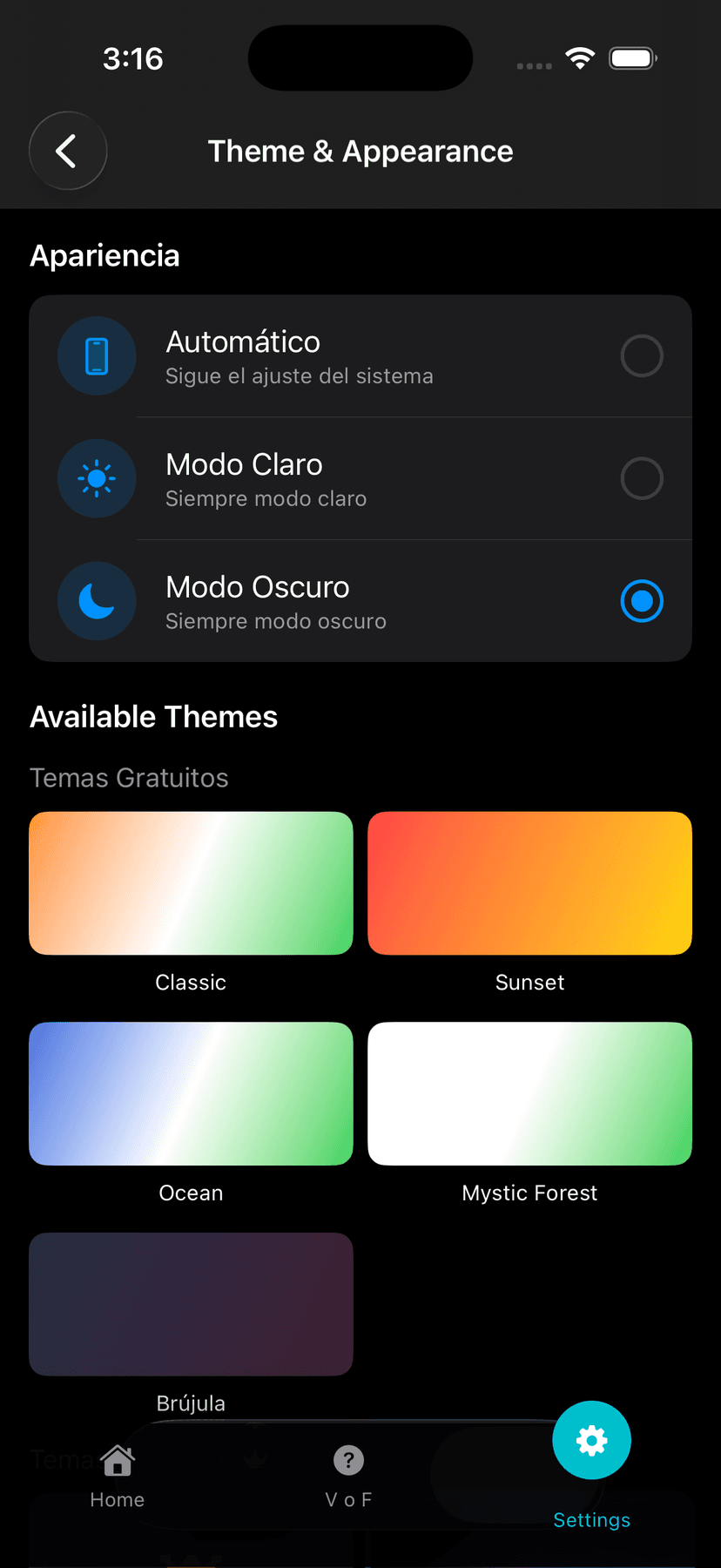The height and width of the screenshot is (1568, 721).
Task: Switch to the Home tab
Action: tap(117, 1474)
